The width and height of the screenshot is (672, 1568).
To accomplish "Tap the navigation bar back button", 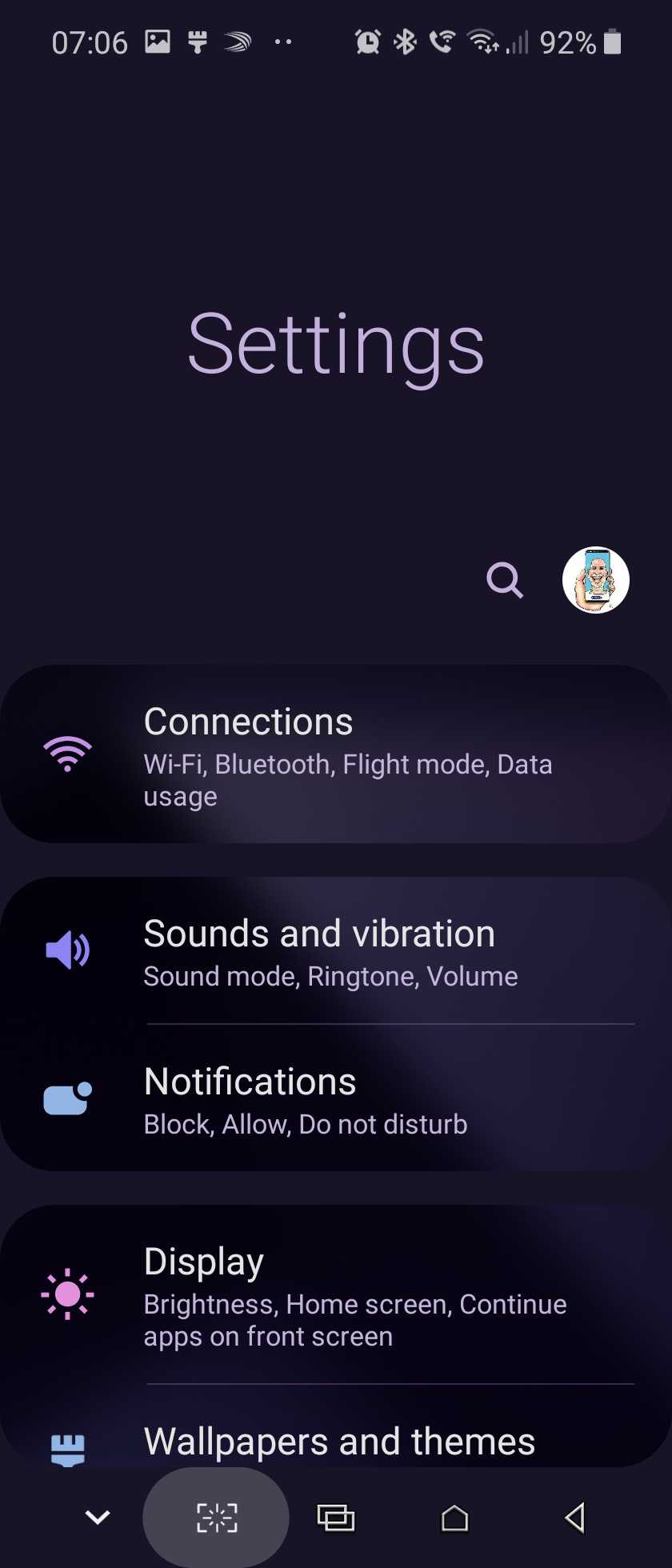I will tap(574, 1517).
